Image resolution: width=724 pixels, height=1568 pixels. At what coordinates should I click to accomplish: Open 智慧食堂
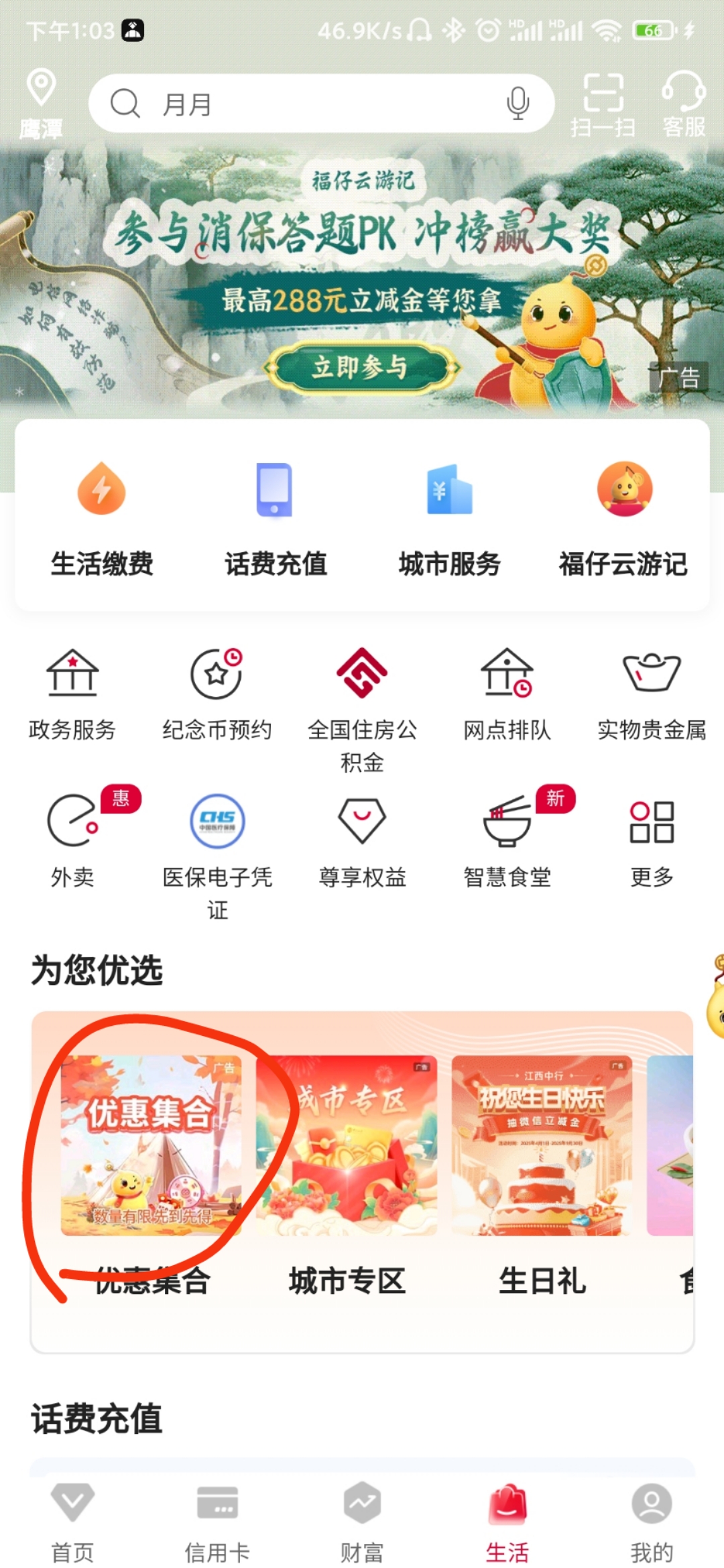click(507, 838)
